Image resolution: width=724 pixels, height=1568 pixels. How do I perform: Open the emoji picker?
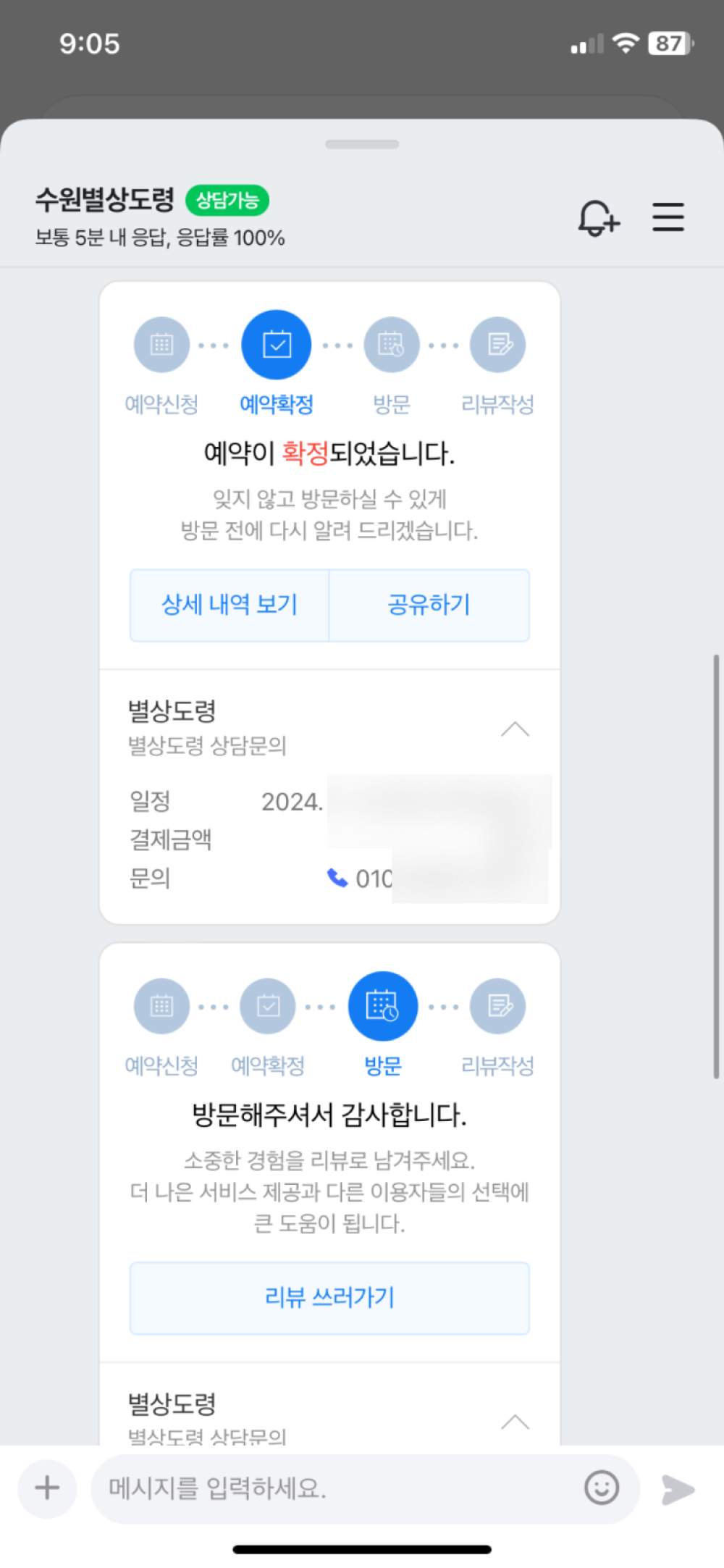[602, 1488]
